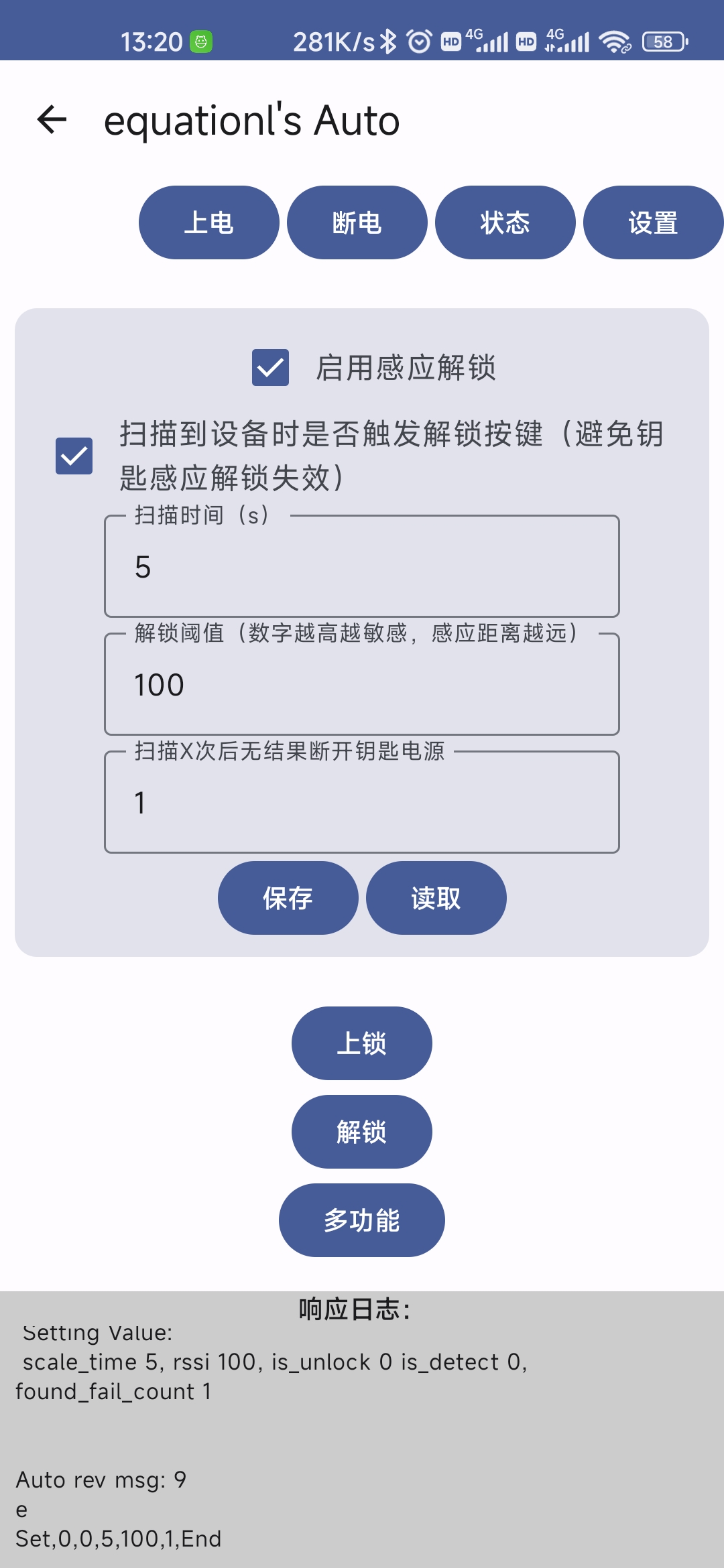Tap the 解锁 unlock button
The image size is (724, 1568).
(x=361, y=1132)
